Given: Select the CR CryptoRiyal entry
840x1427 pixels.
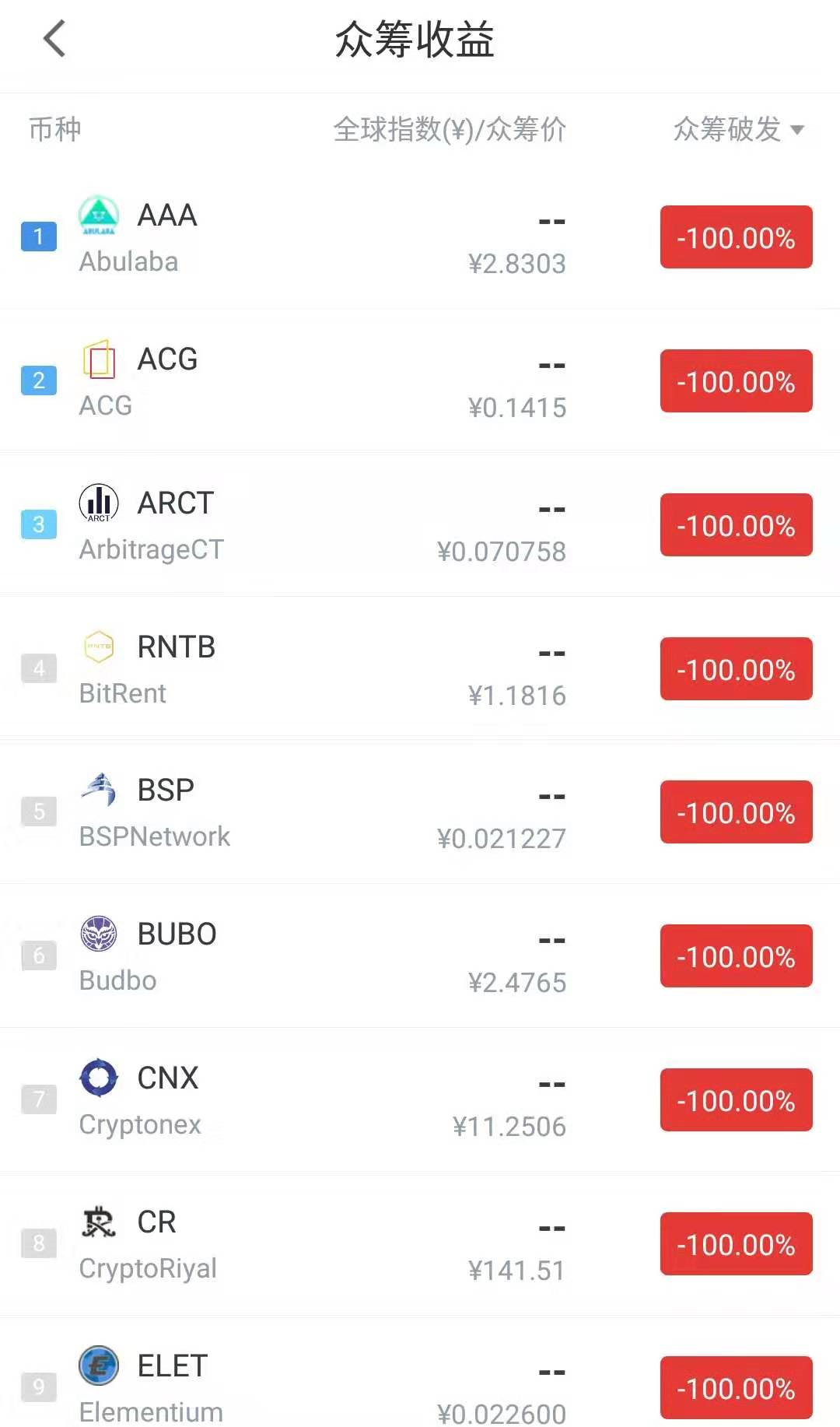Looking at the screenshot, I should pyautogui.click(x=420, y=1244).
